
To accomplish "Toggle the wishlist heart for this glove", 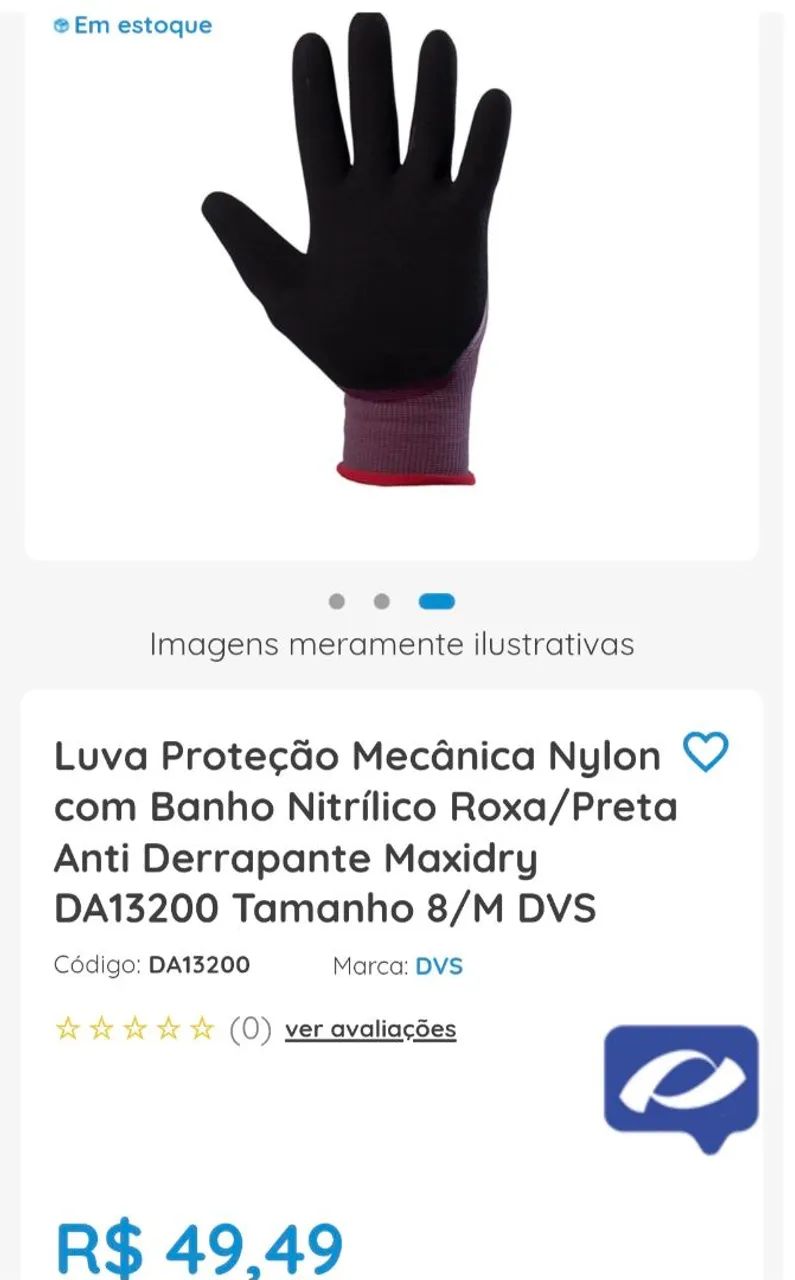I will tap(708, 753).
